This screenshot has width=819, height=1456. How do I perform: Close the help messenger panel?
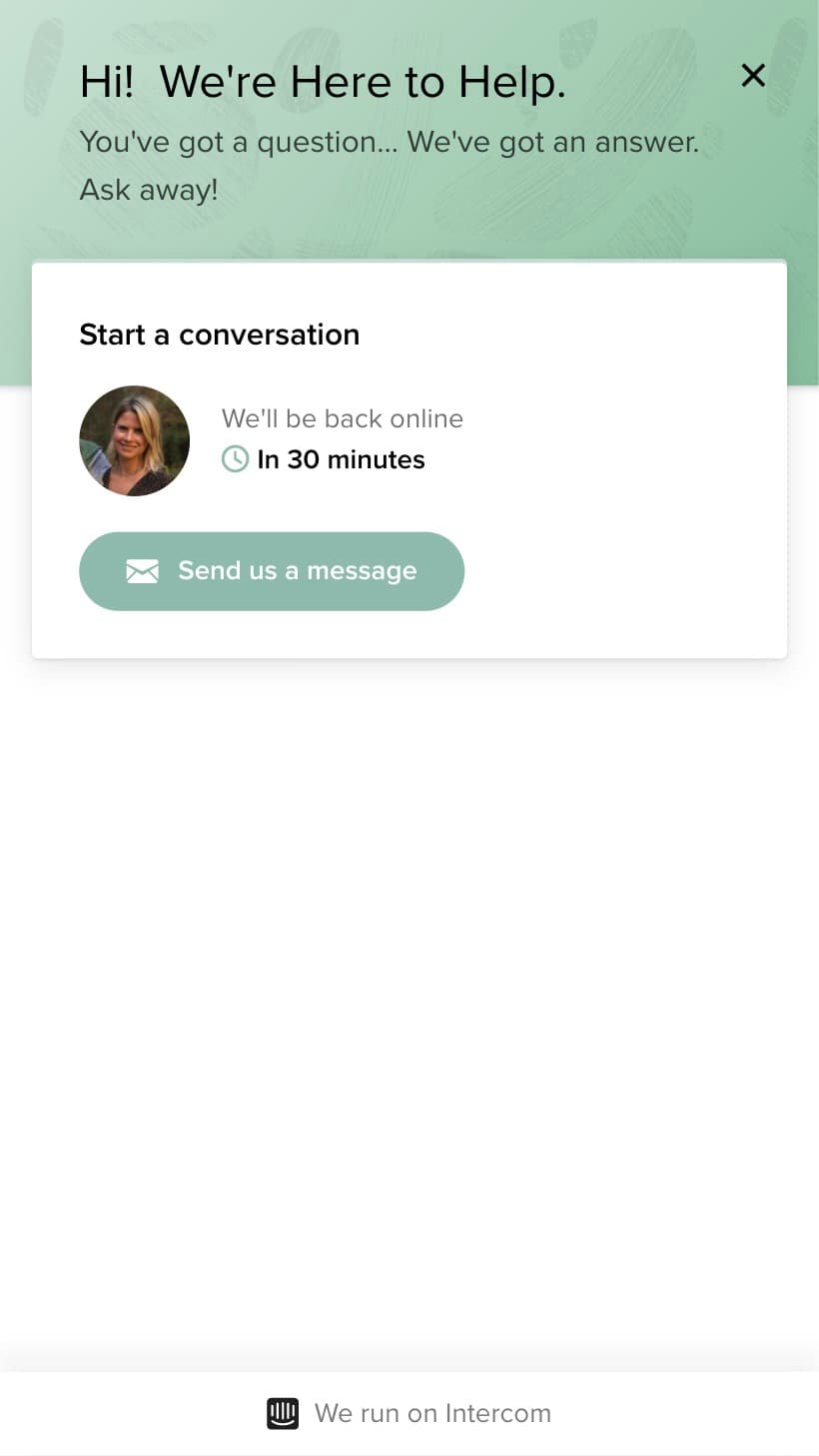[753, 75]
